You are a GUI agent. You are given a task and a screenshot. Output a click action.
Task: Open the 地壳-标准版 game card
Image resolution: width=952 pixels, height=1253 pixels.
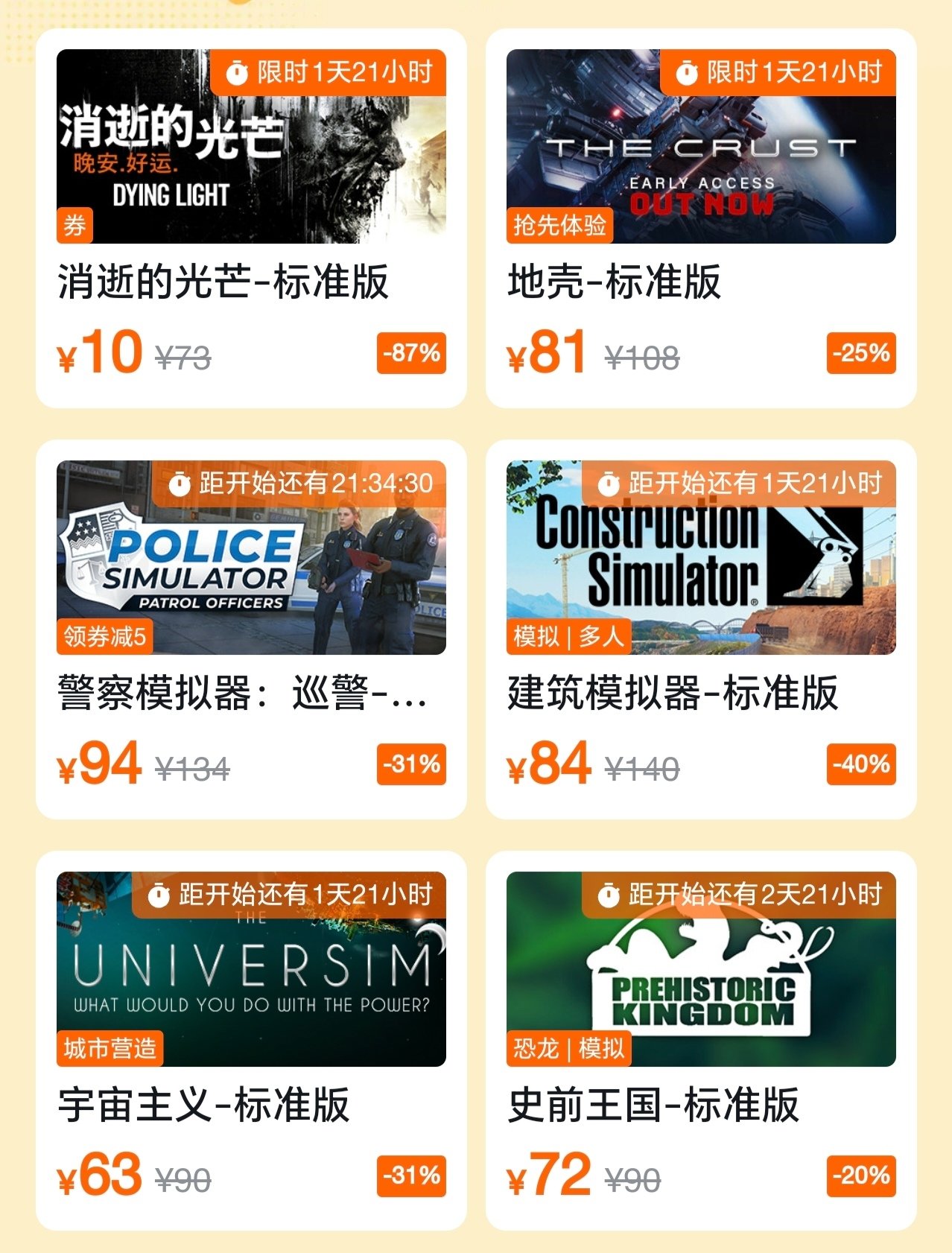click(x=700, y=219)
